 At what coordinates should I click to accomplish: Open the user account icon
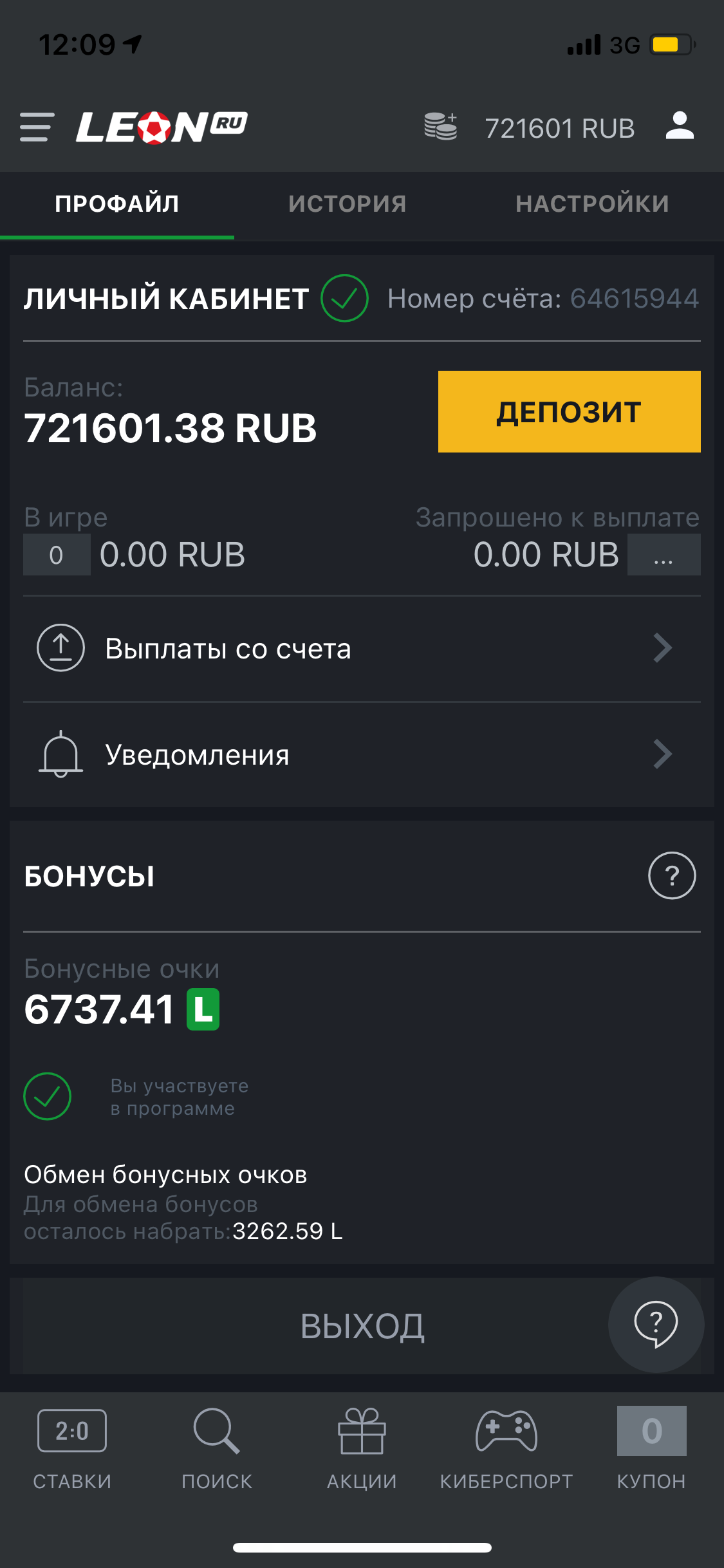(680, 126)
